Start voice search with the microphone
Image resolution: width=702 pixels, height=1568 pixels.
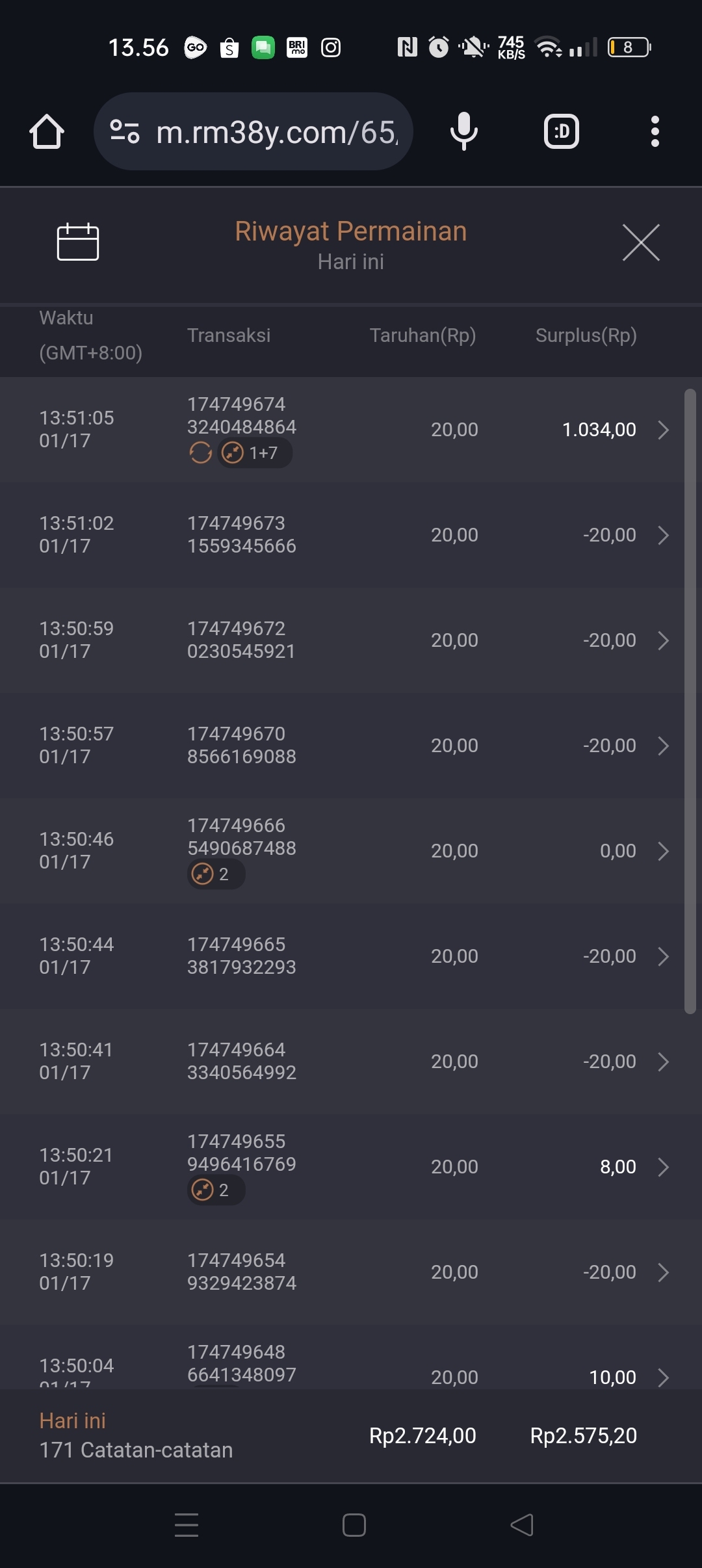point(463,132)
